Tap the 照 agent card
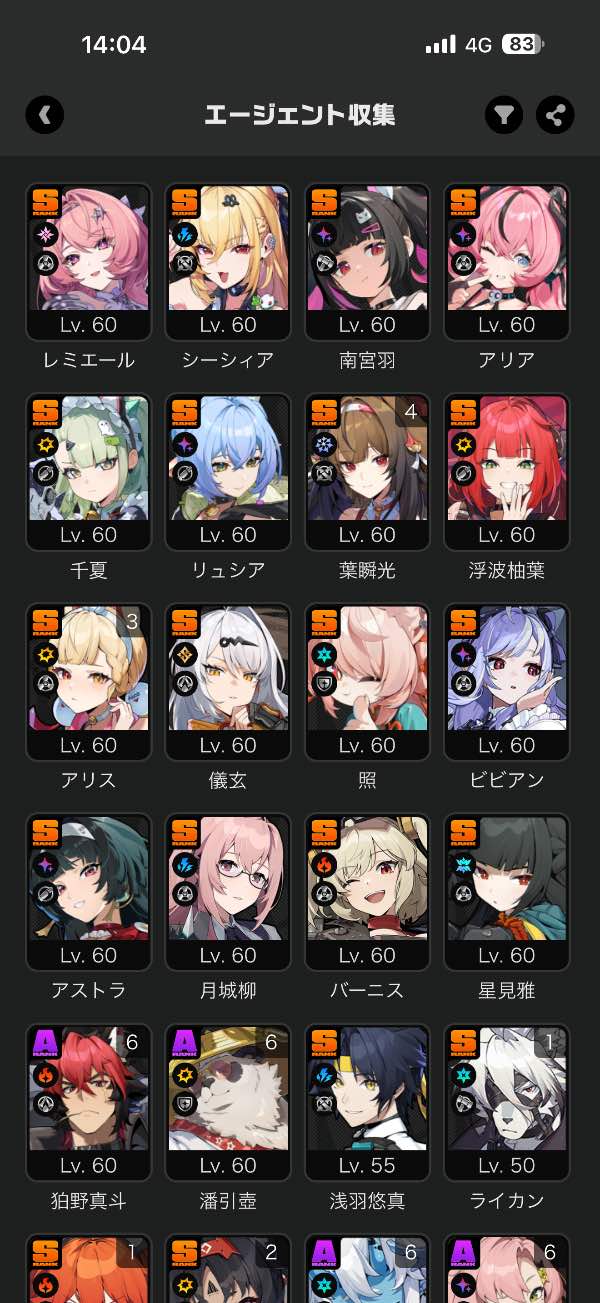Viewport: 600px width, 1303px height. (368, 683)
